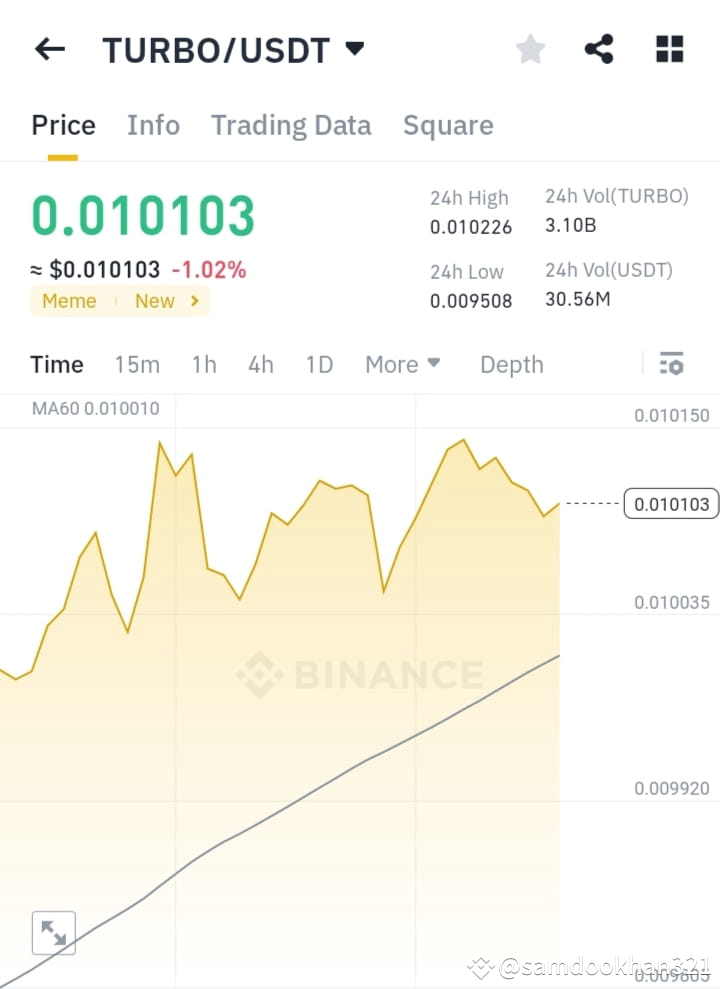Select the Time chart option

57,365
